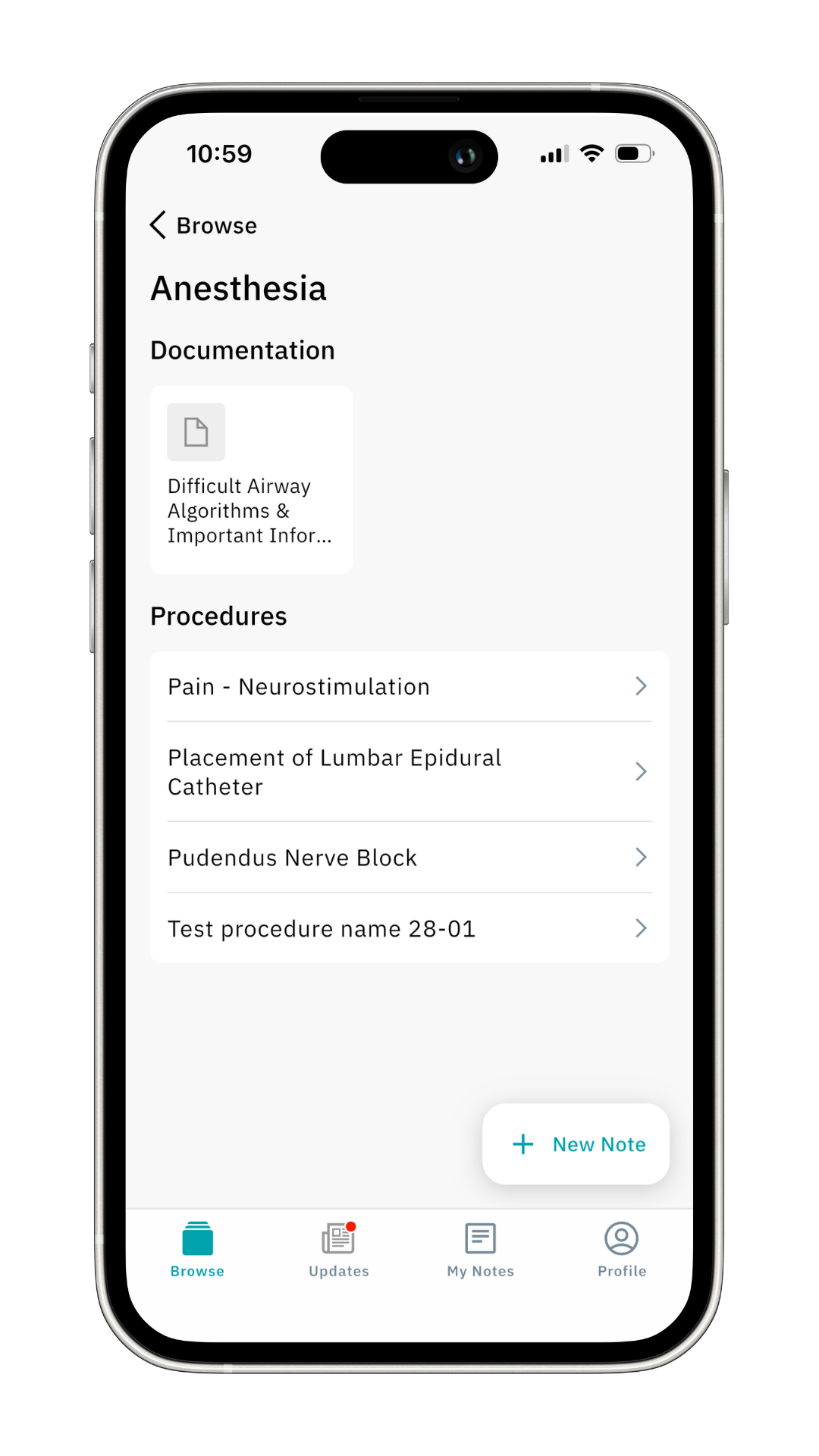Image resolution: width=819 pixels, height=1456 pixels.
Task: Go back to Browse
Action: (x=203, y=225)
